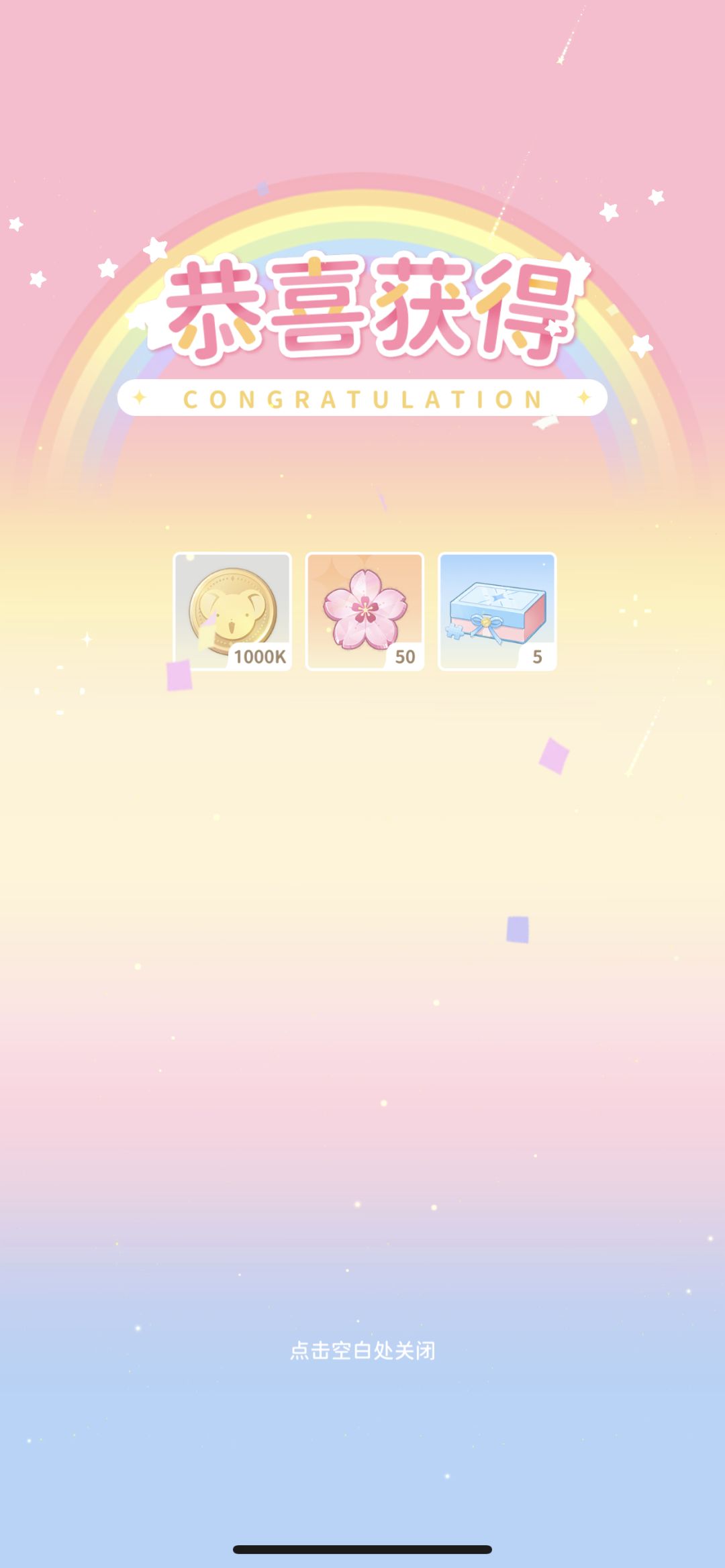
Task: Tap the 1000K gold coin reward
Action: coord(232,611)
